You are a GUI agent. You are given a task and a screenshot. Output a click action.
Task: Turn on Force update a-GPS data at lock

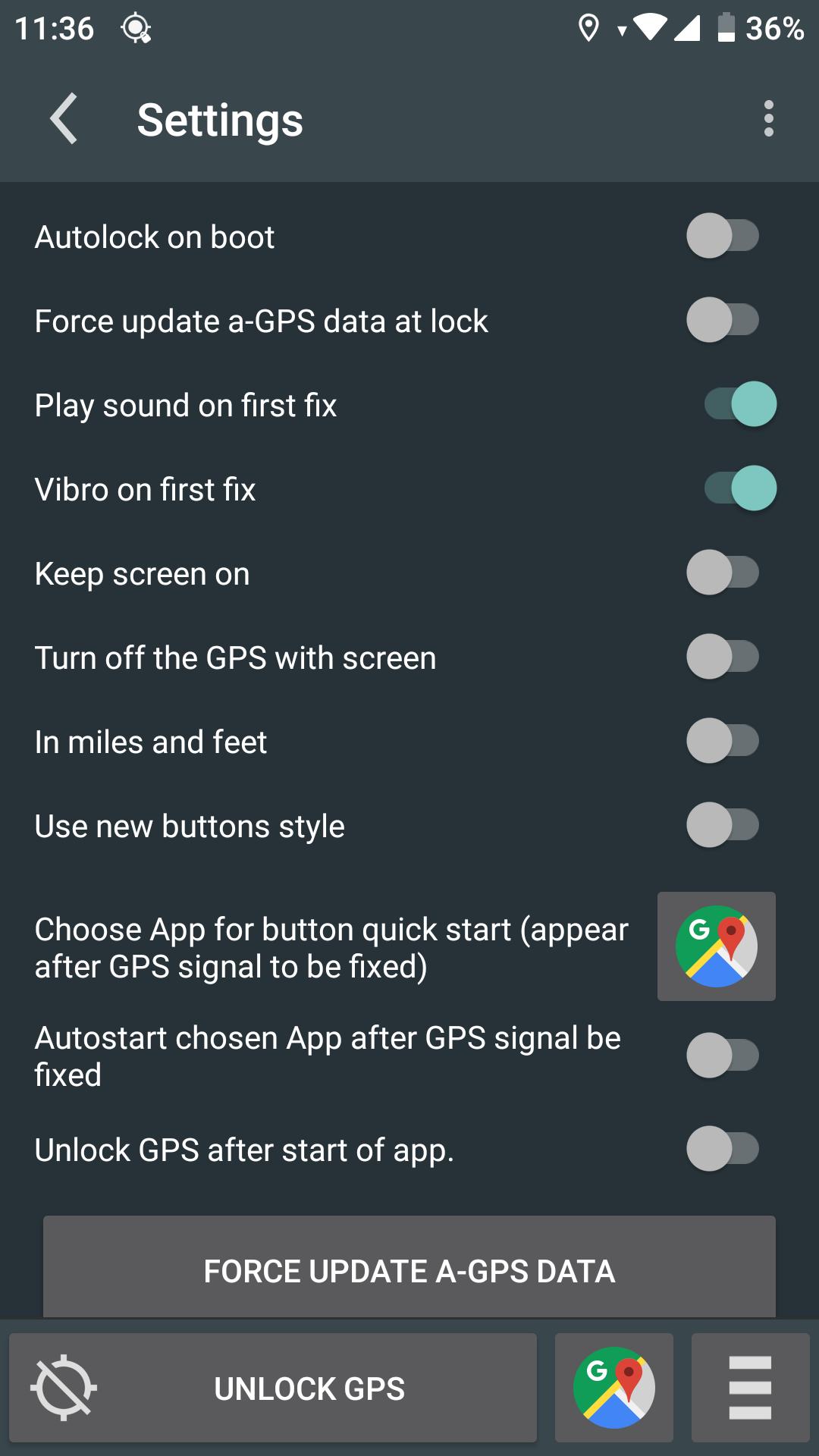point(723,320)
